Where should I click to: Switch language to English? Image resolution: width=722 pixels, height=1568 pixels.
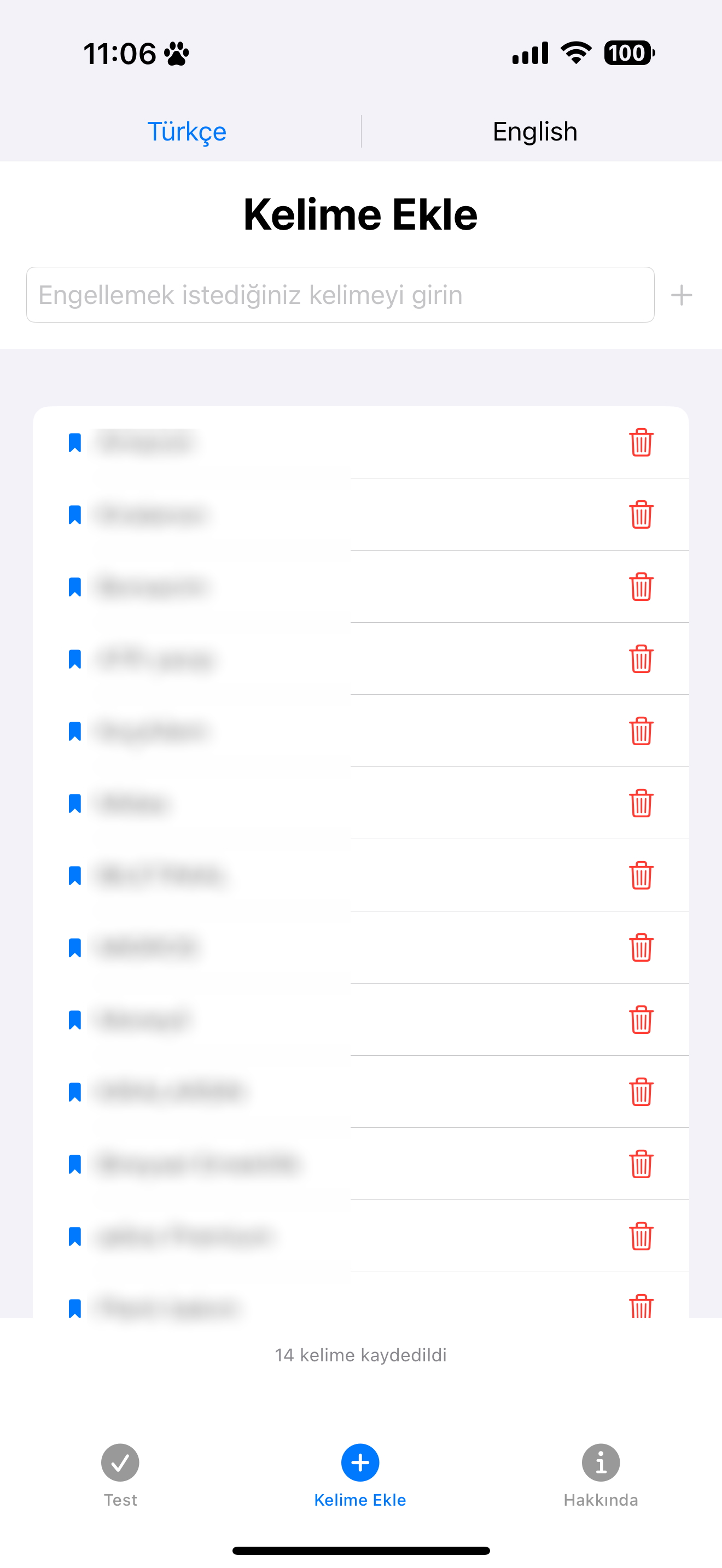[x=534, y=131]
